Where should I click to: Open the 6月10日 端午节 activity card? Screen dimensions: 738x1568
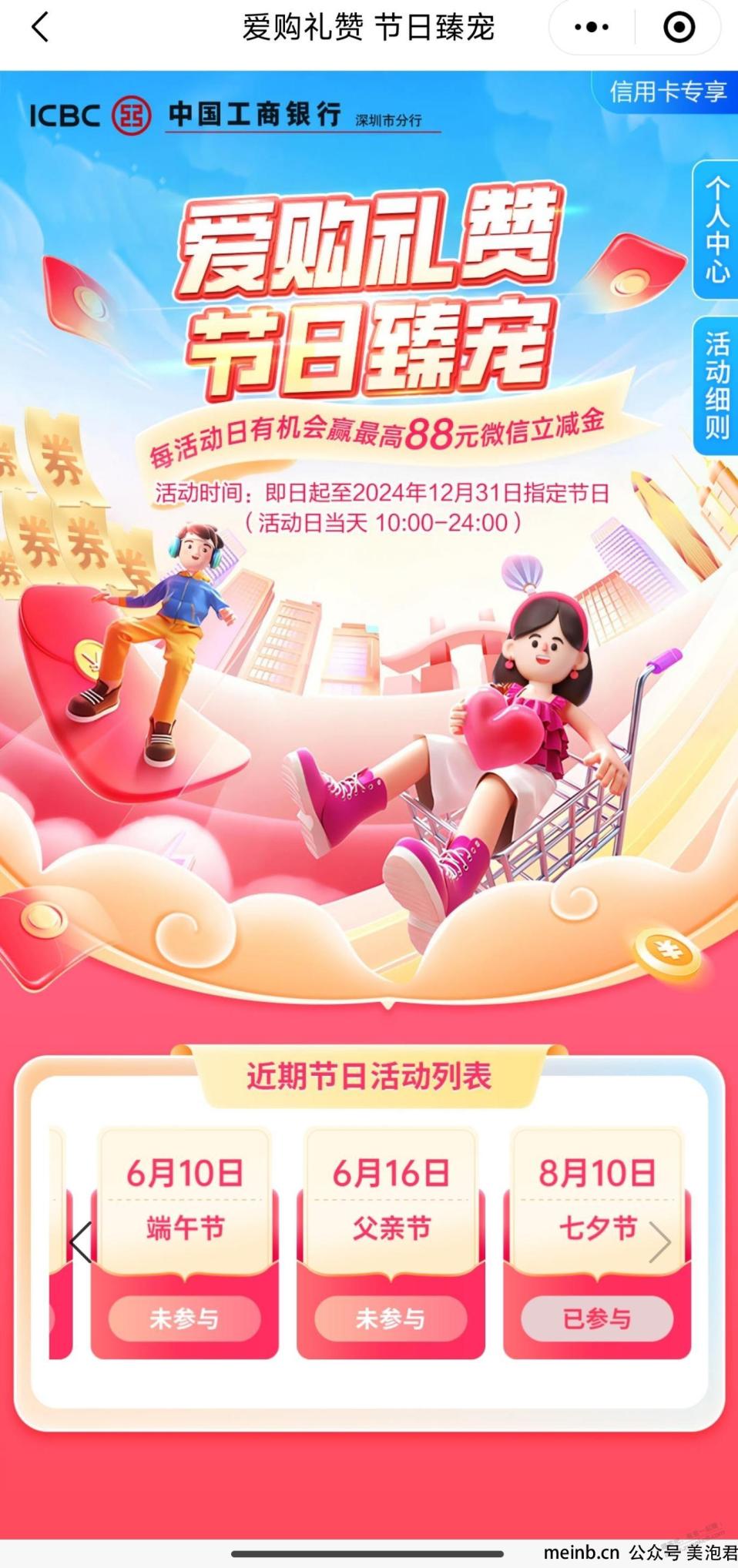(185, 1201)
